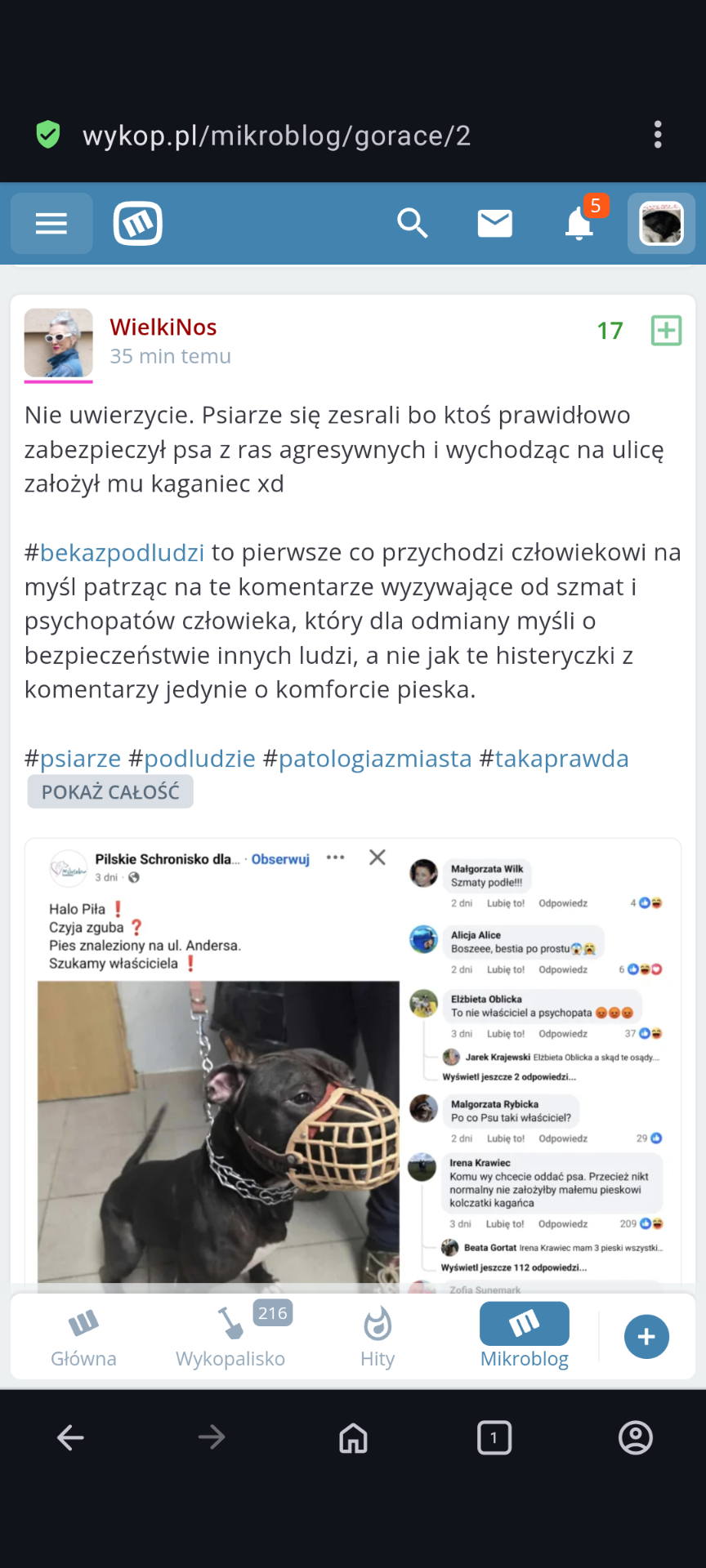Add a new entry with plus button

click(x=646, y=1337)
